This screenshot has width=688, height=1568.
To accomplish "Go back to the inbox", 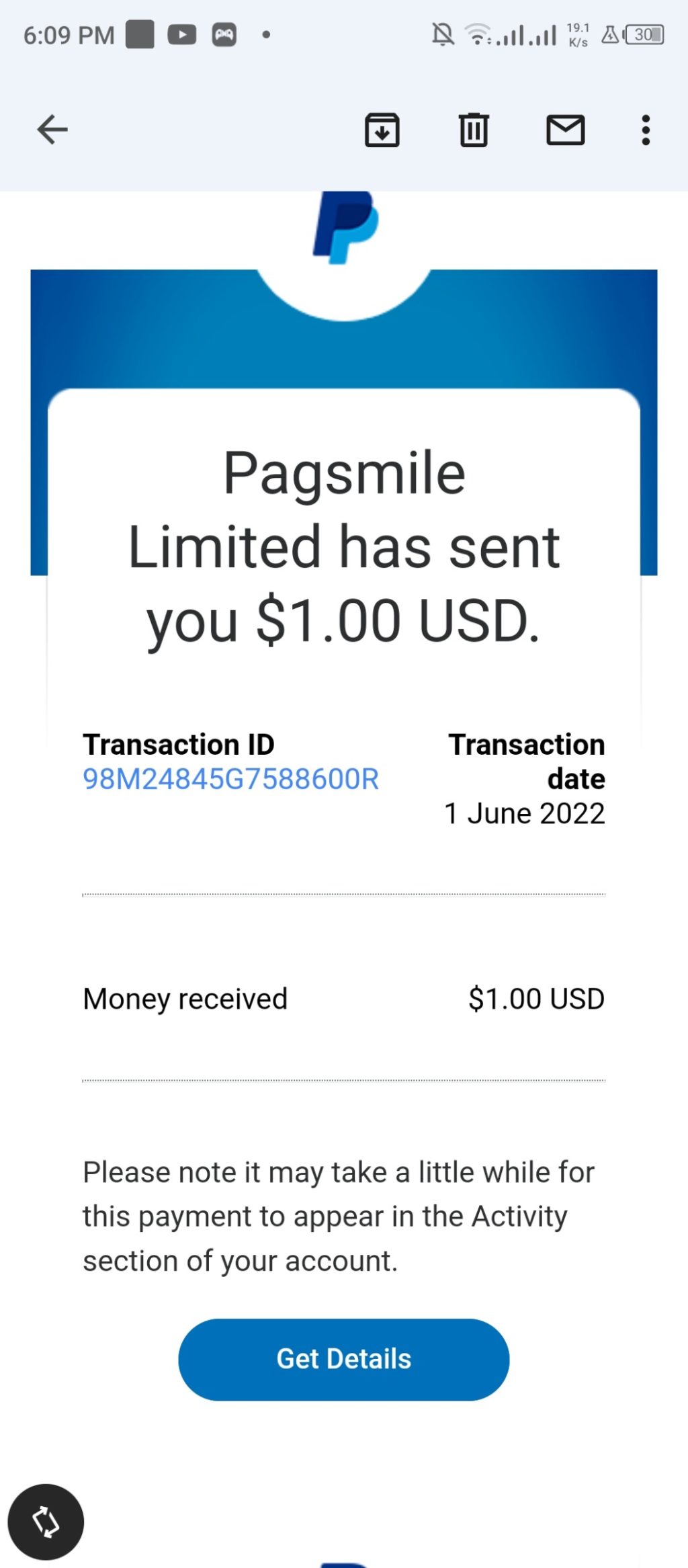I will [x=52, y=130].
